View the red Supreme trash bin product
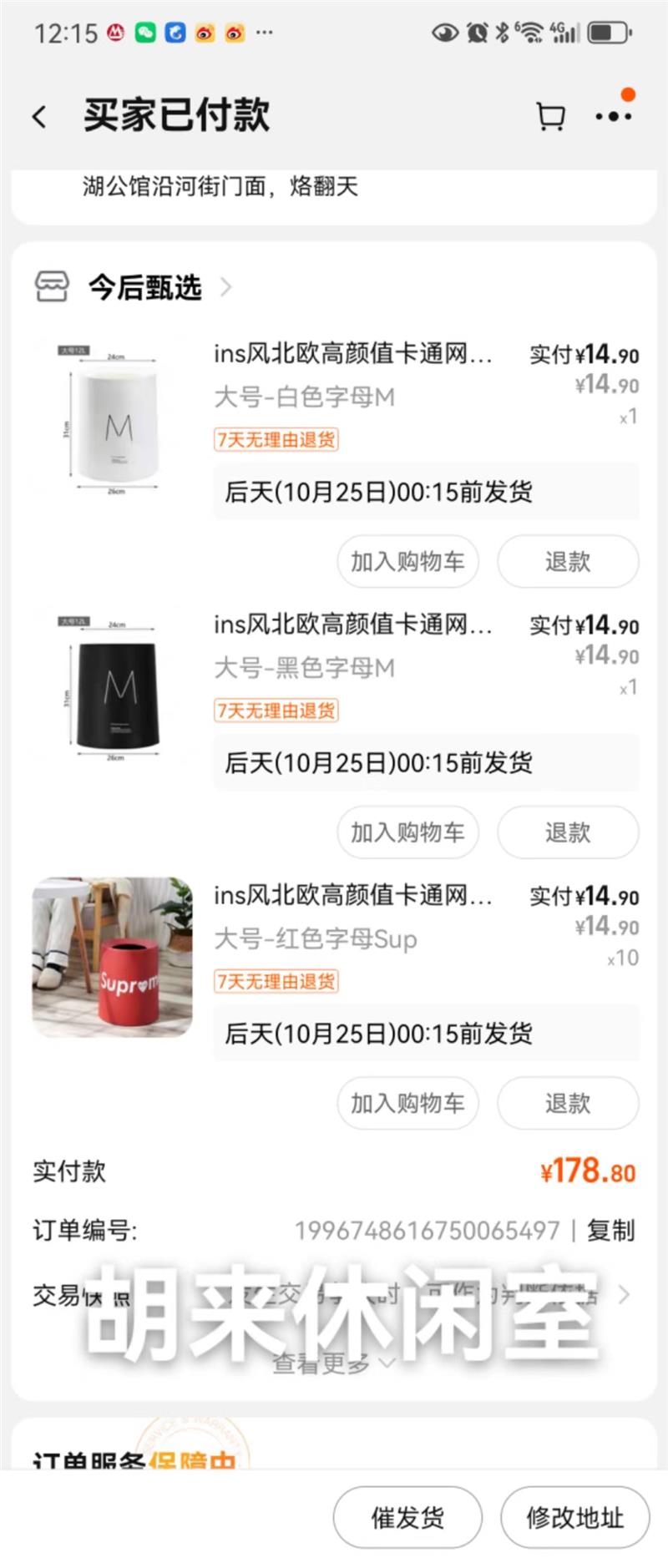Screen dimensions: 668x1568 click(113, 957)
